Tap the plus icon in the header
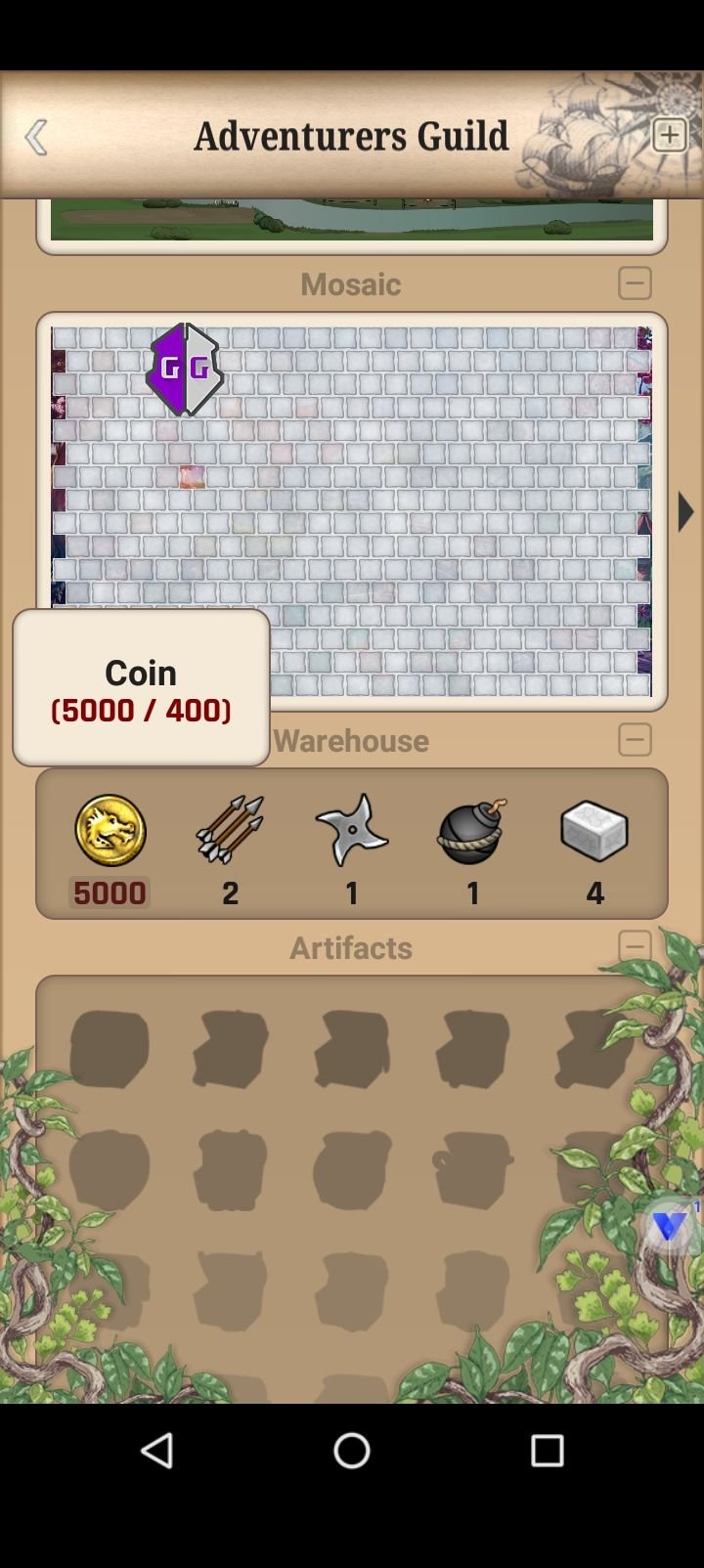 coord(670,135)
